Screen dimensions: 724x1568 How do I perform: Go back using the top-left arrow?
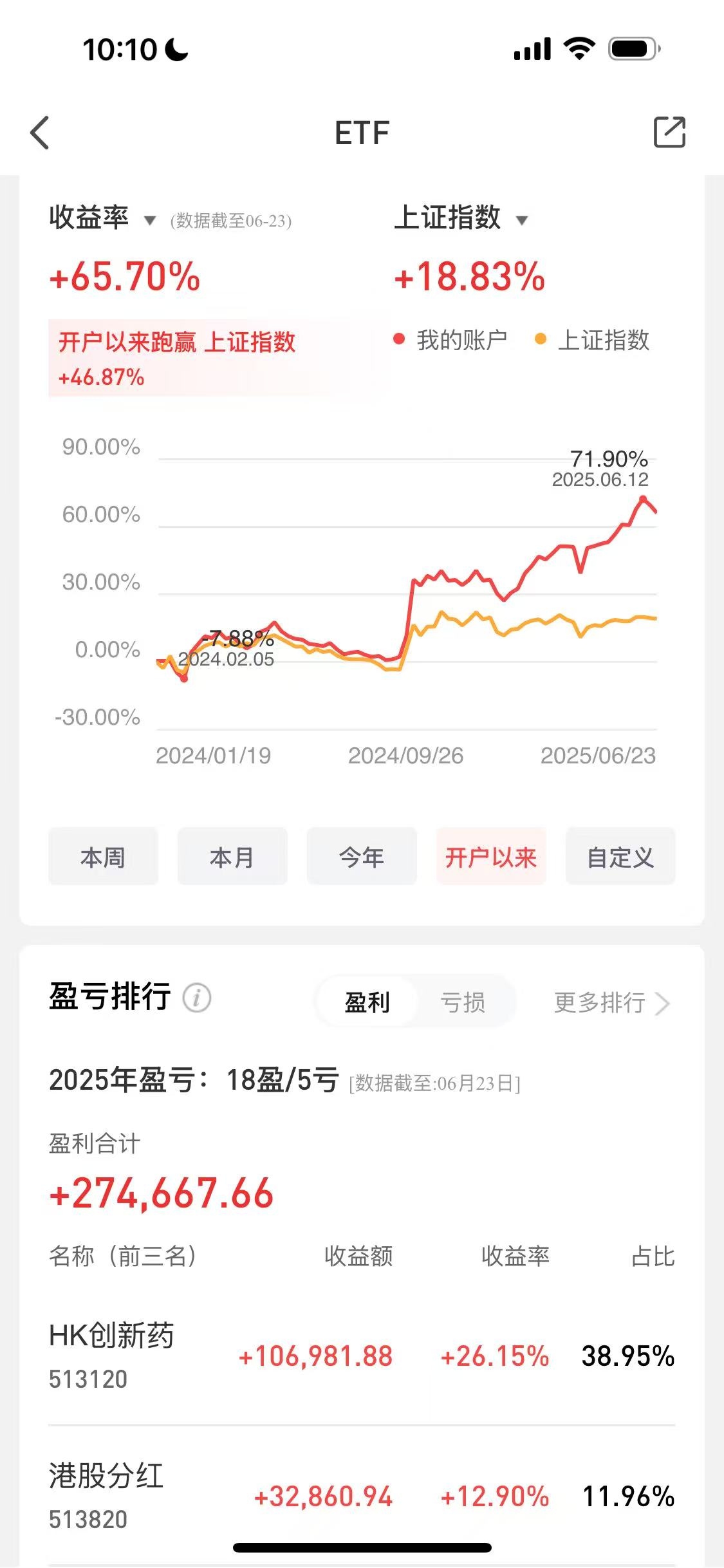pos(40,133)
